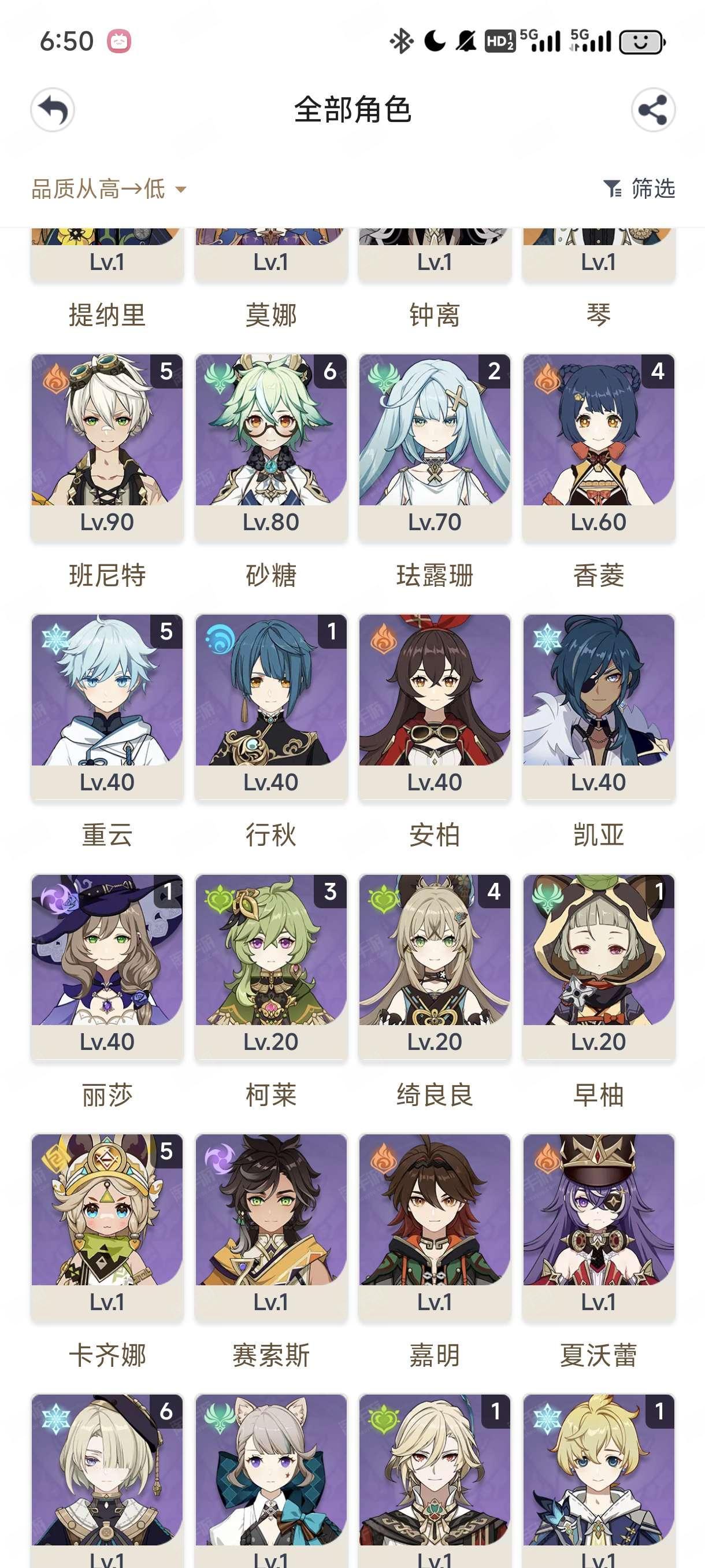Go back using the return arrow
Image resolution: width=705 pixels, height=1568 pixels.
point(53,110)
